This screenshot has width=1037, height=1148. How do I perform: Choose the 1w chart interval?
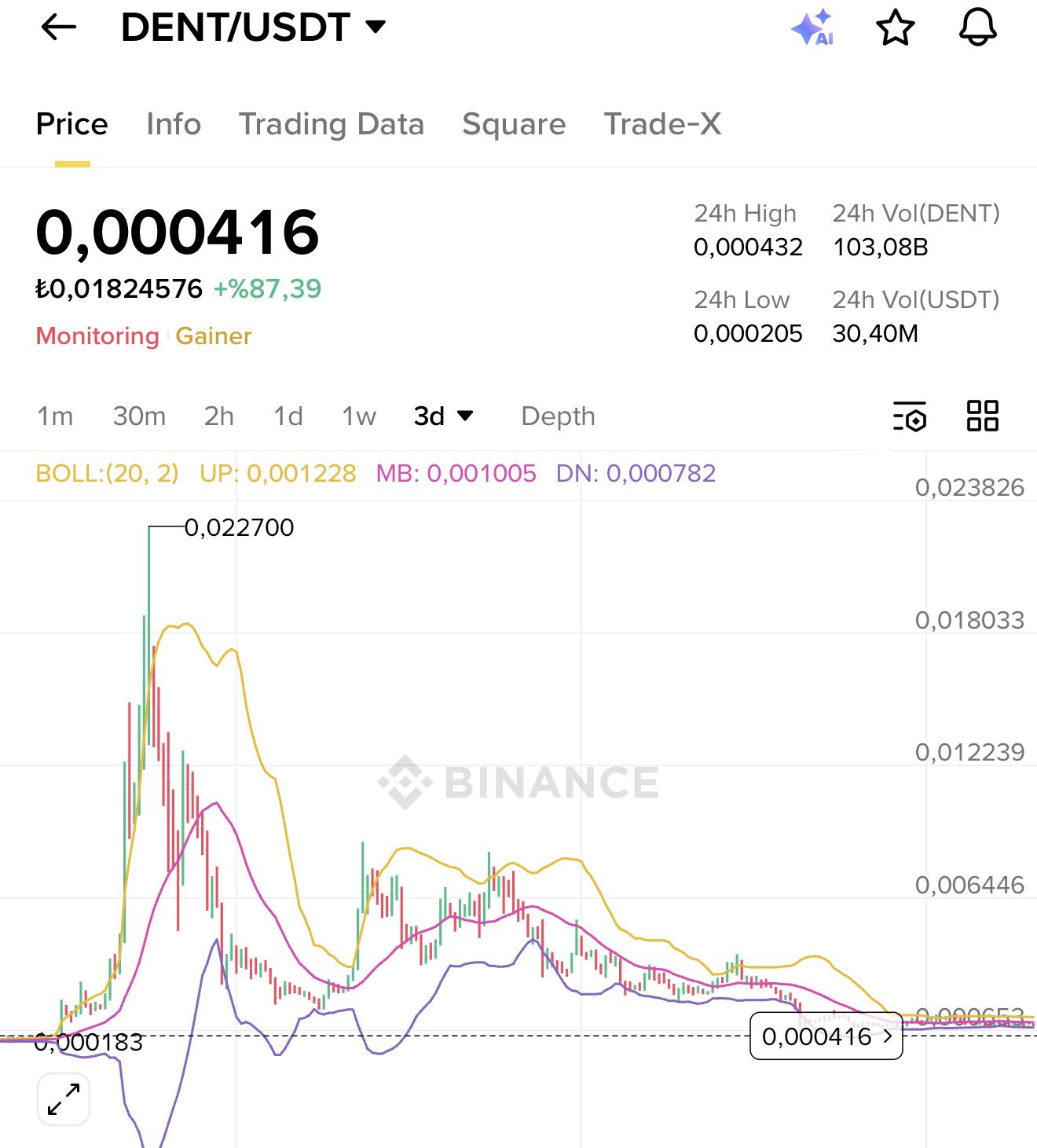tap(359, 416)
